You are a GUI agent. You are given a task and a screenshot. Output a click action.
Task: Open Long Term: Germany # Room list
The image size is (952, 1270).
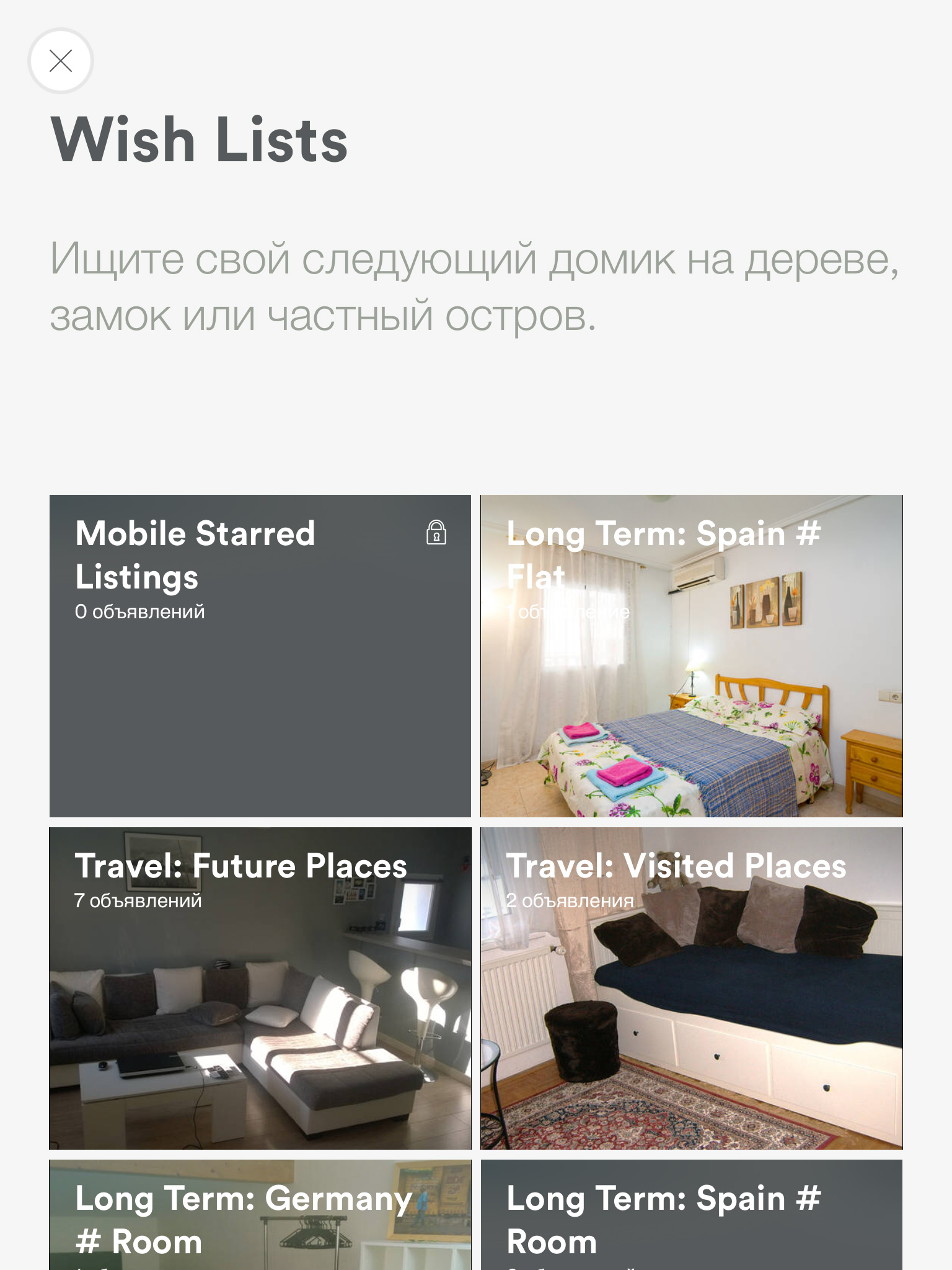[260, 1215]
